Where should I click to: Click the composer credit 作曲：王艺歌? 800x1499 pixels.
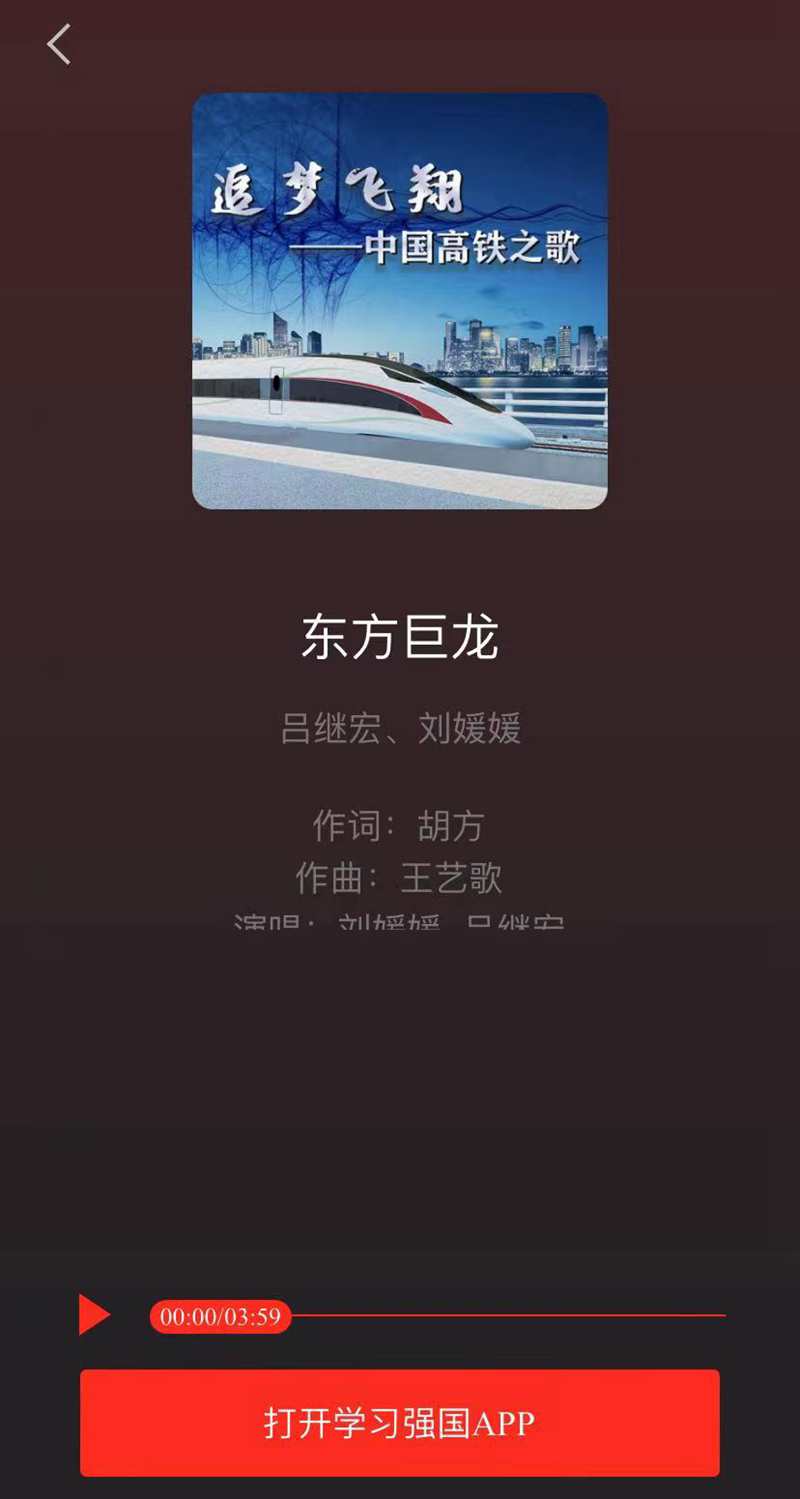click(x=399, y=878)
